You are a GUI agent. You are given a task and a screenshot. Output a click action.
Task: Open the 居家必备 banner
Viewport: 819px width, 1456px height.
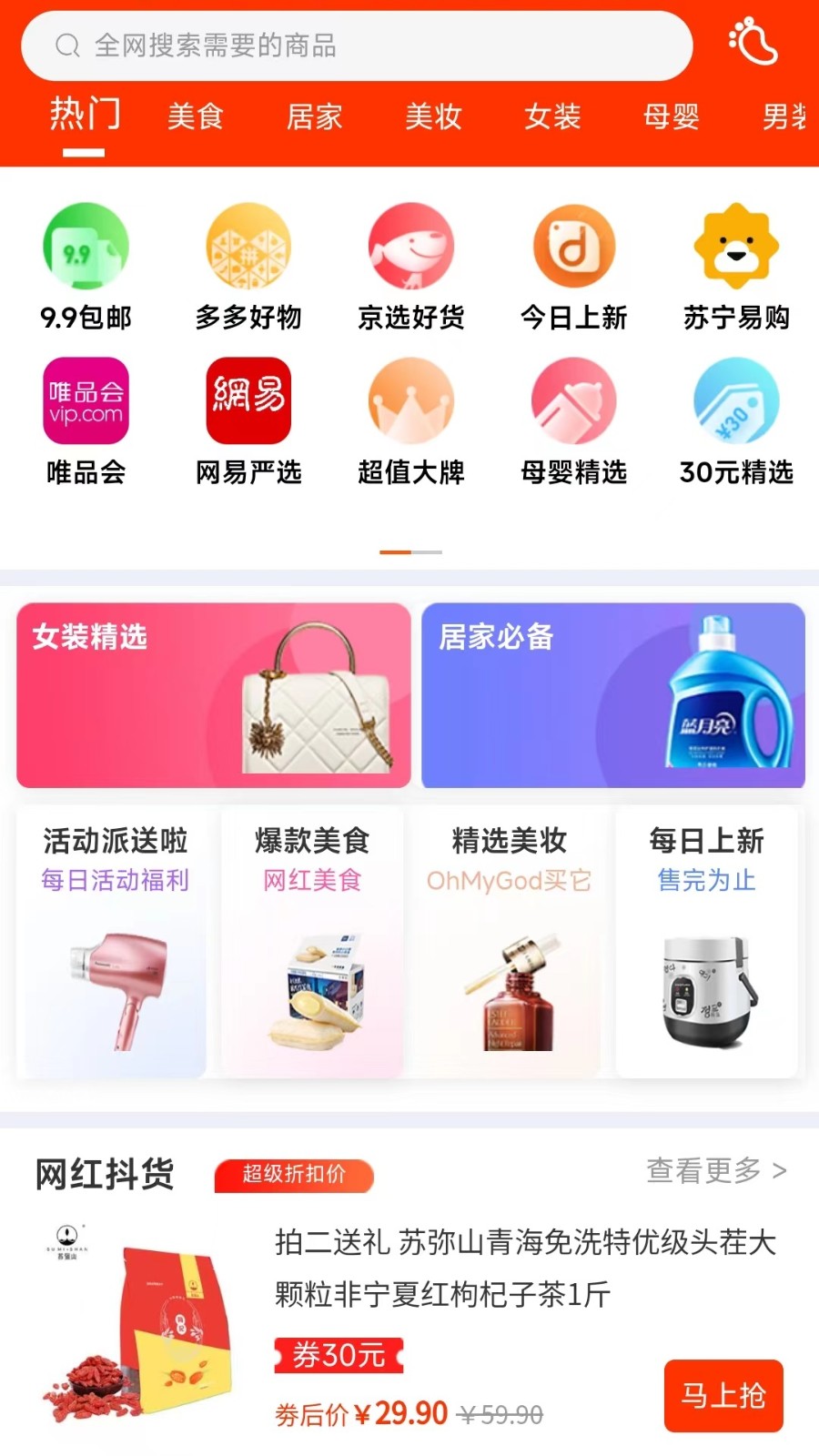coord(612,695)
